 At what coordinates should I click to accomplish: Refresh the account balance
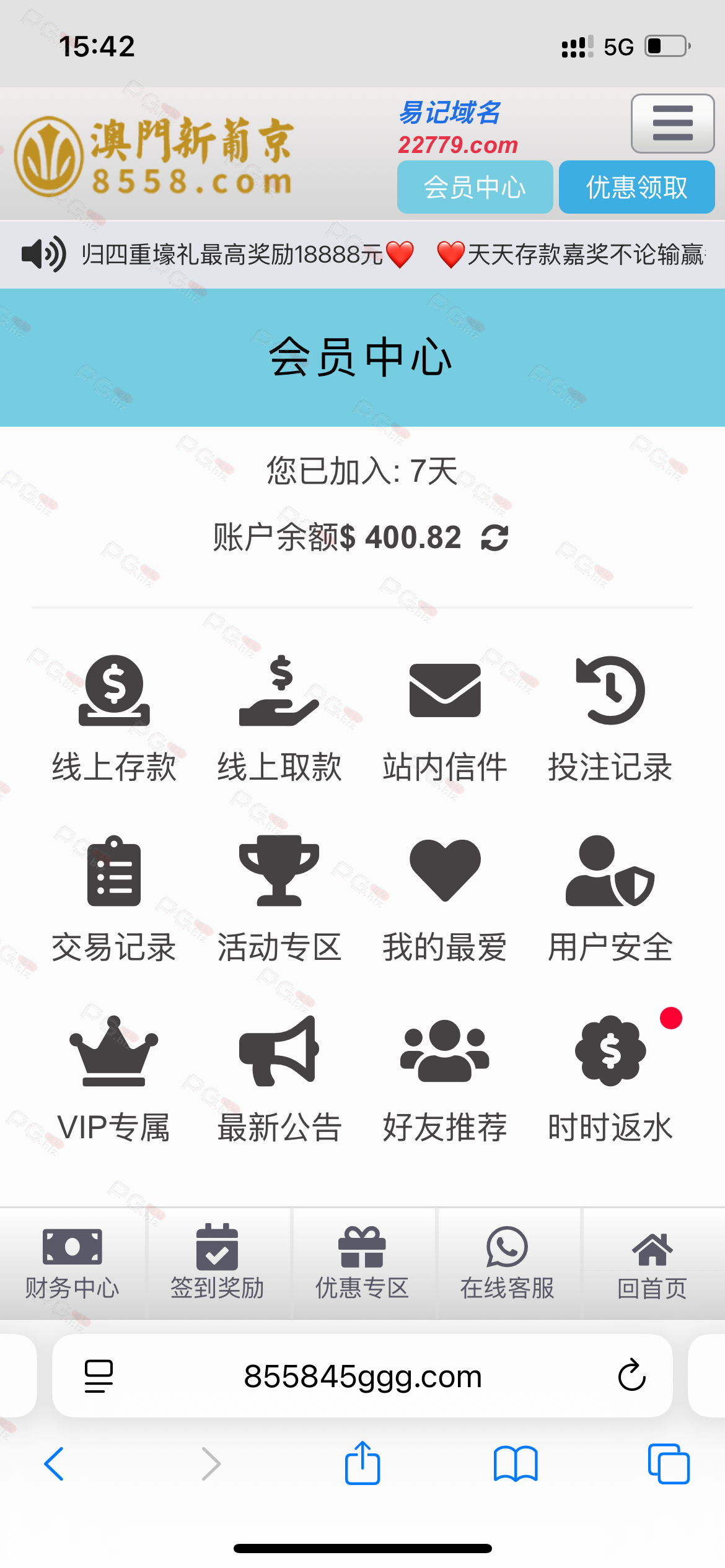tap(494, 538)
